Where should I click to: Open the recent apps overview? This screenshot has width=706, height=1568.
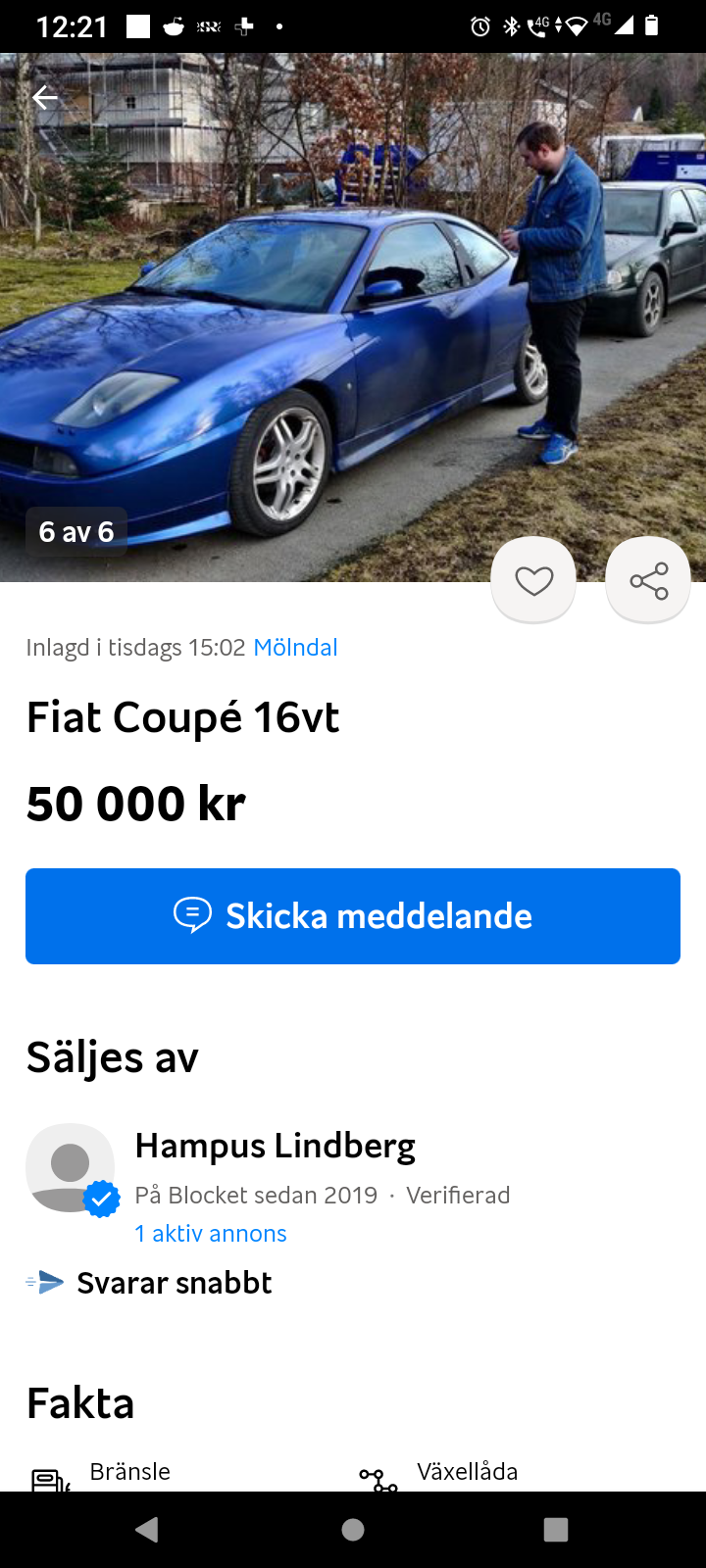pyautogui.click(x=556, y=1530)
